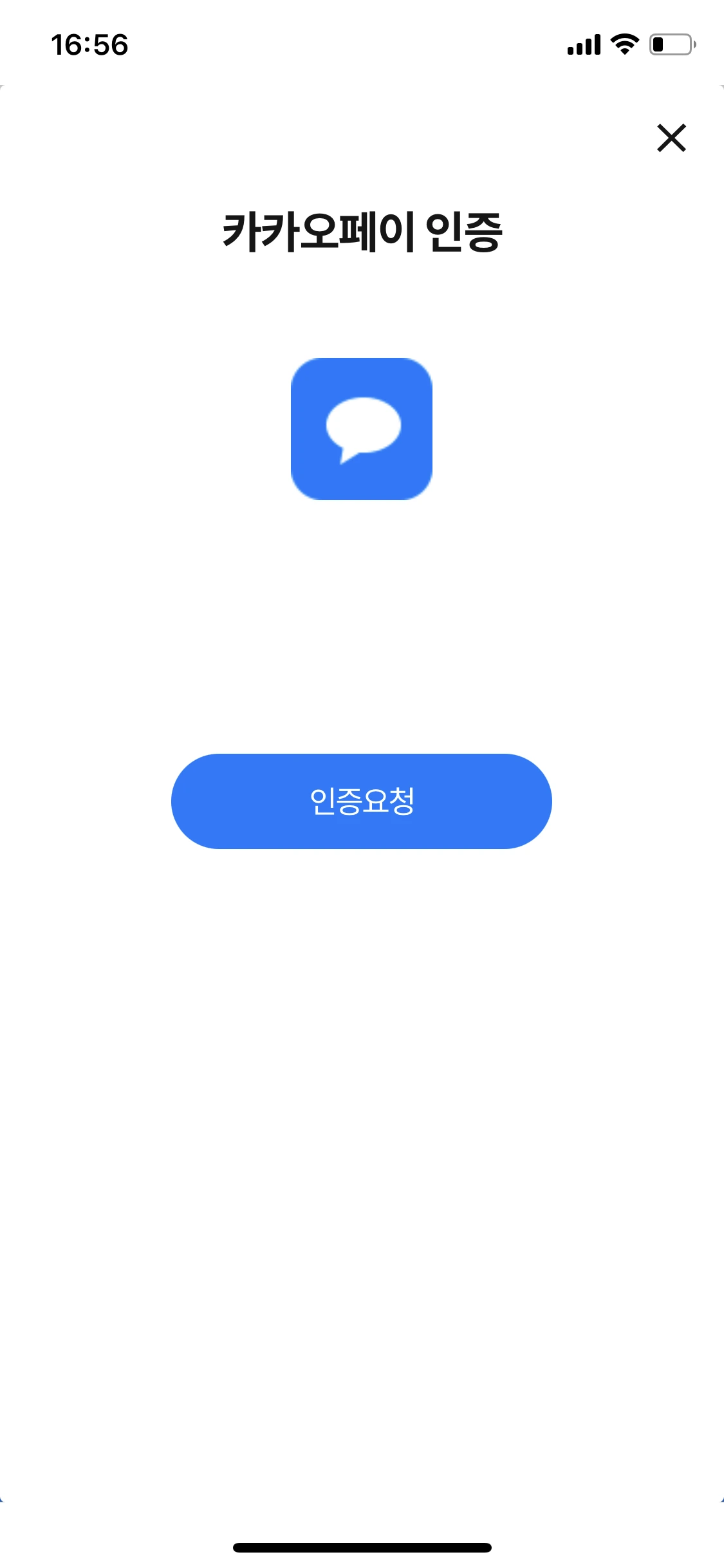724x1568 pixels.
Task: Select the heading text at top
Action: 362,232
